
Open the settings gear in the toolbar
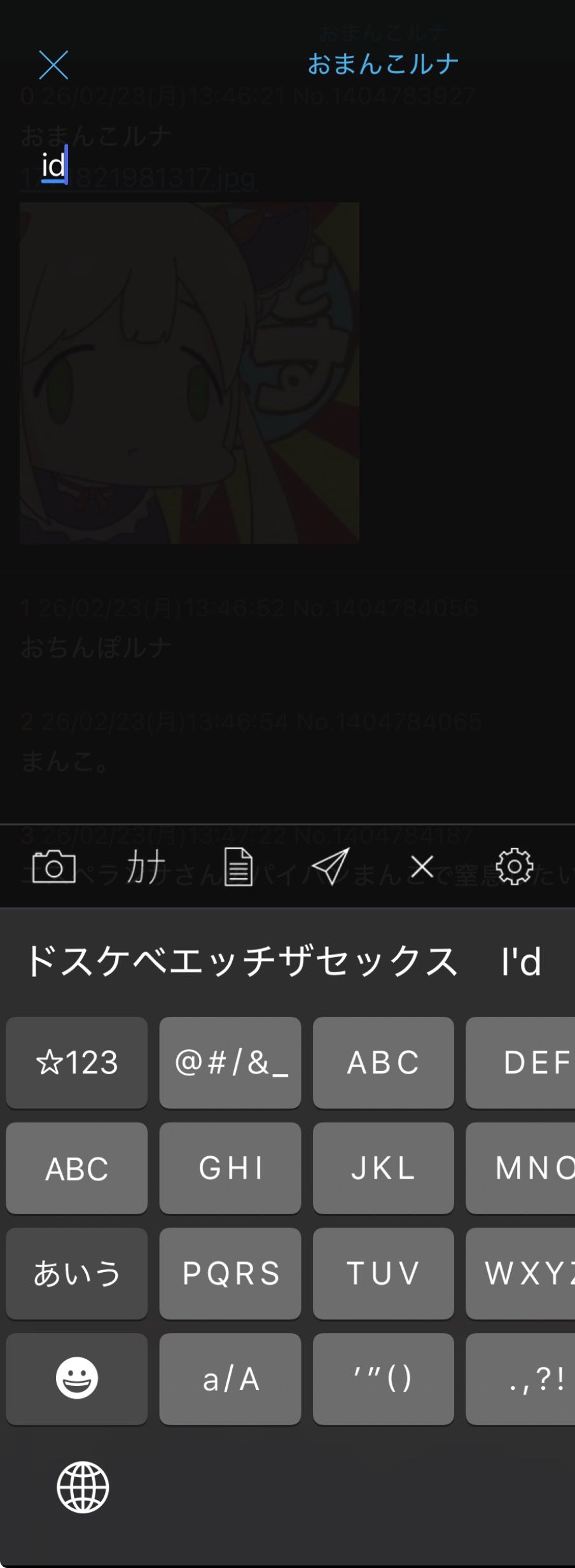514,866
